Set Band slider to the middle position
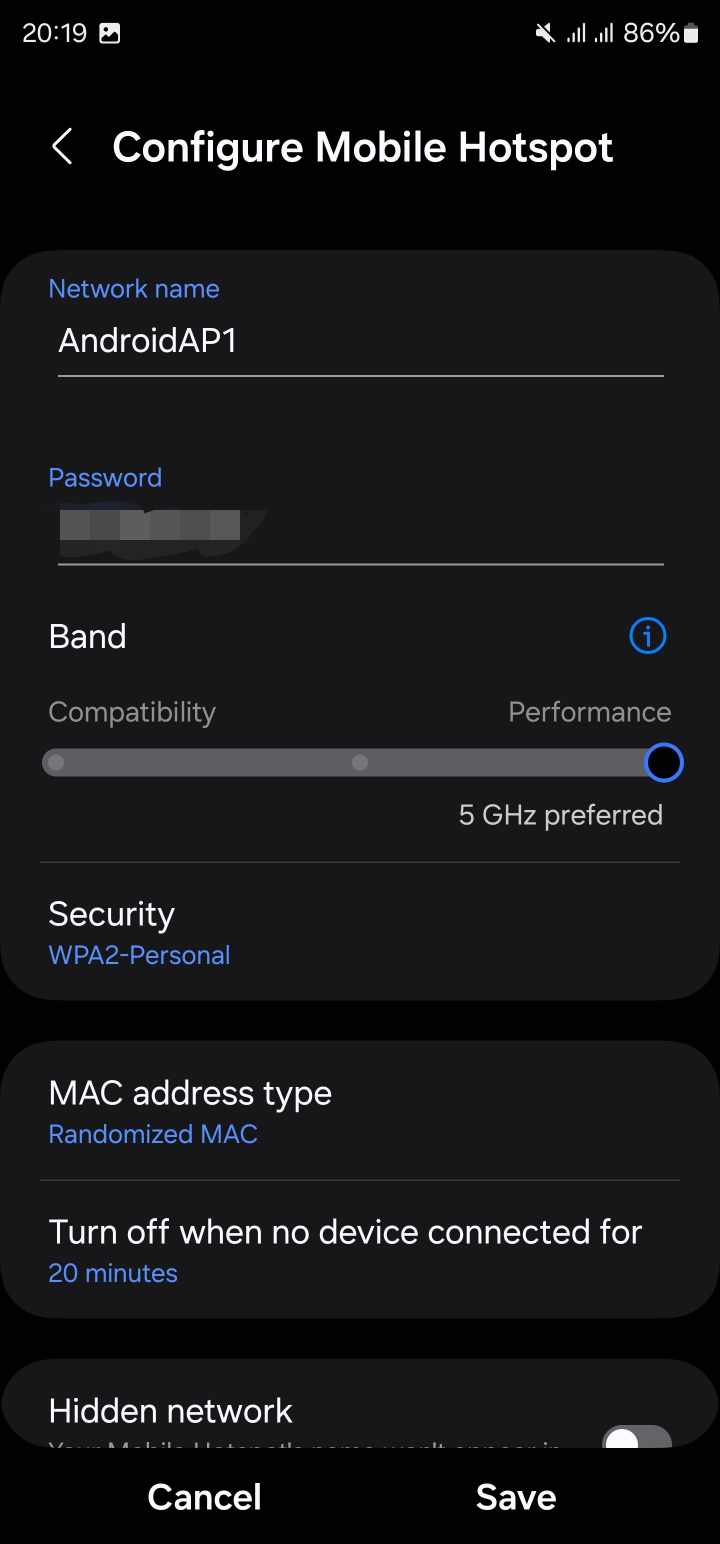Viewport: 720px width, 1544px height. [360, 763]
